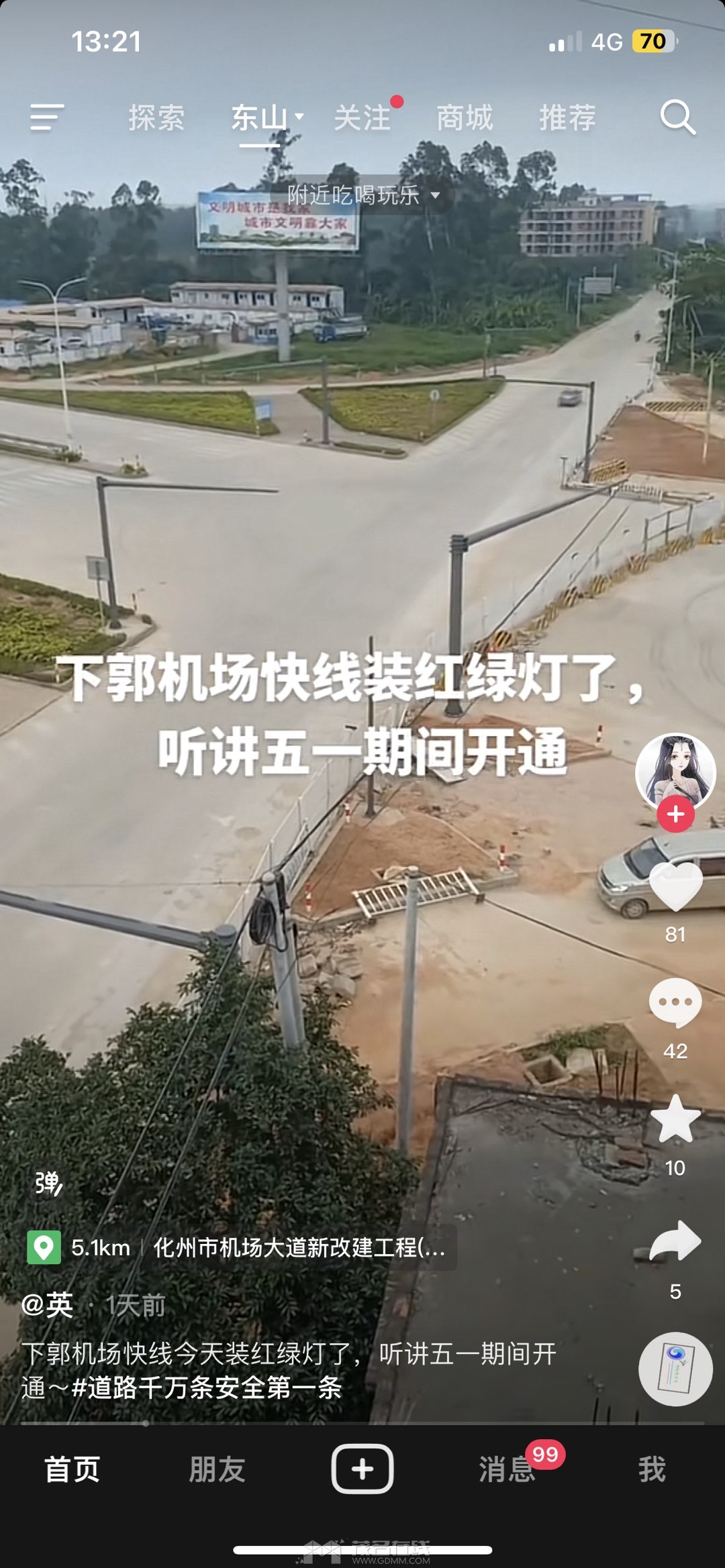This screenshot has width=725, height=1568.
Task: Switch to the 推荐 tab
Action: coord(567,118)
